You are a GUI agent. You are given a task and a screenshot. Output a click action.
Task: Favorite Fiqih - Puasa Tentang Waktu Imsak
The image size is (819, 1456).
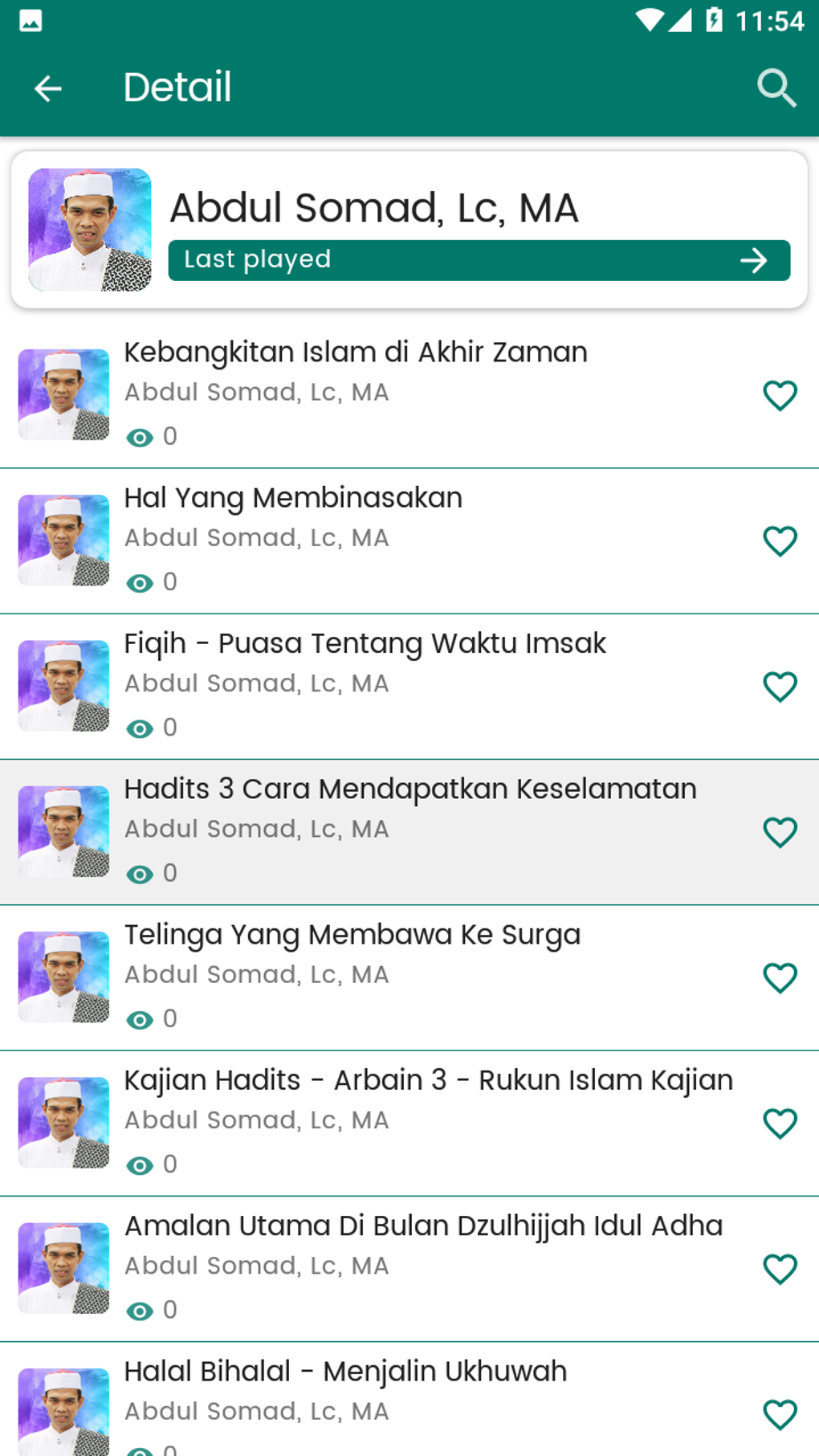point(779,687)
